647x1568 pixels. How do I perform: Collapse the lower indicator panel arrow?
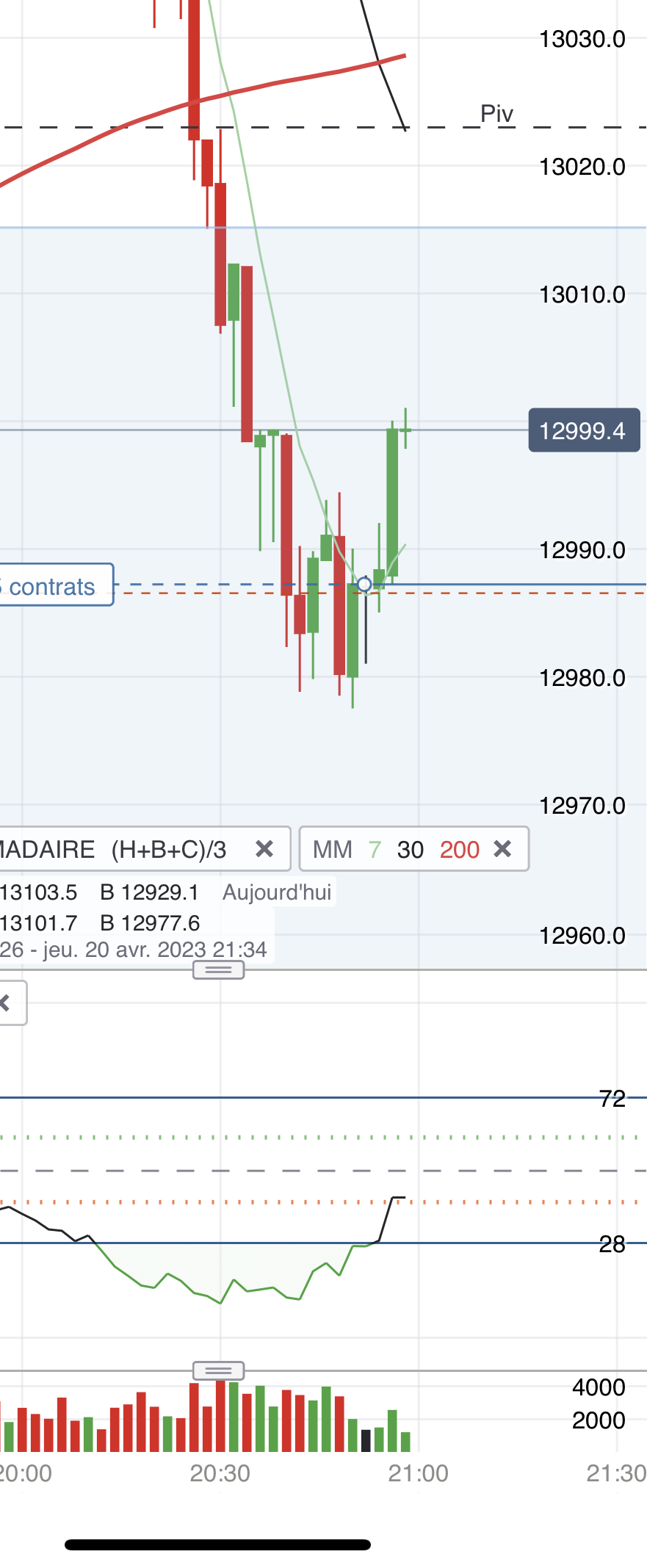pos(7,1002)
